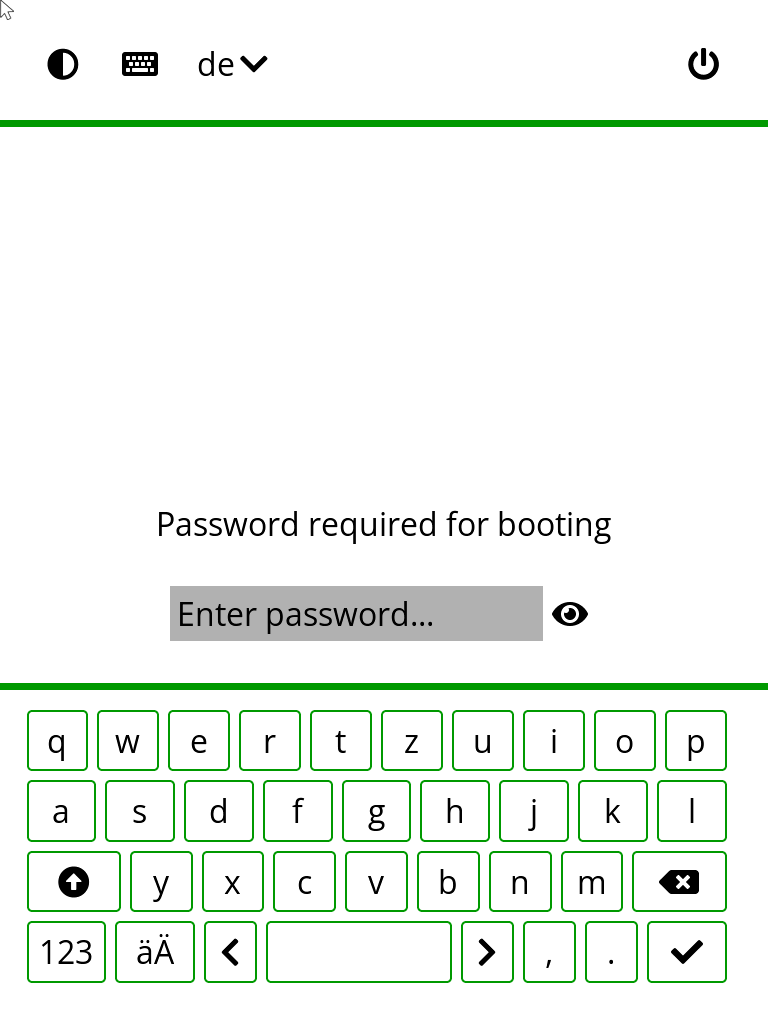The image size is (768, 1024).
Task: Toggle the dark mode contrast icon
Action: coord(62,64)
